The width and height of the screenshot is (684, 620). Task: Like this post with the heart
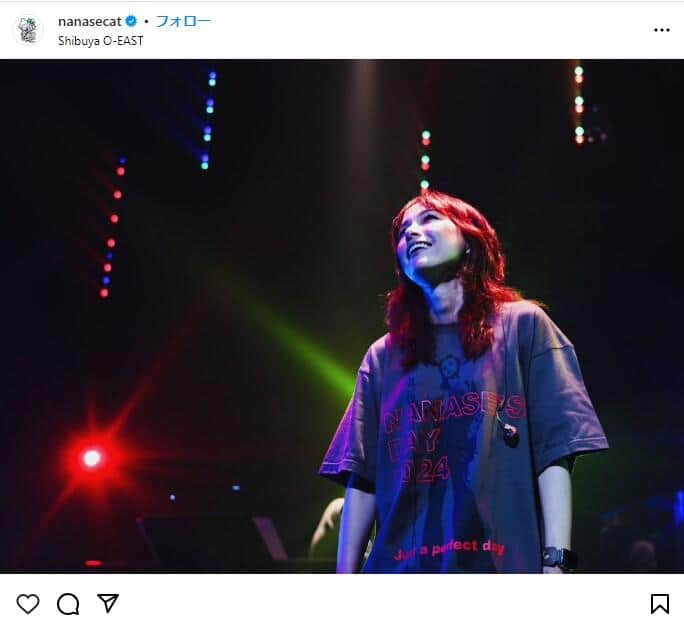[x=28, y=603]
